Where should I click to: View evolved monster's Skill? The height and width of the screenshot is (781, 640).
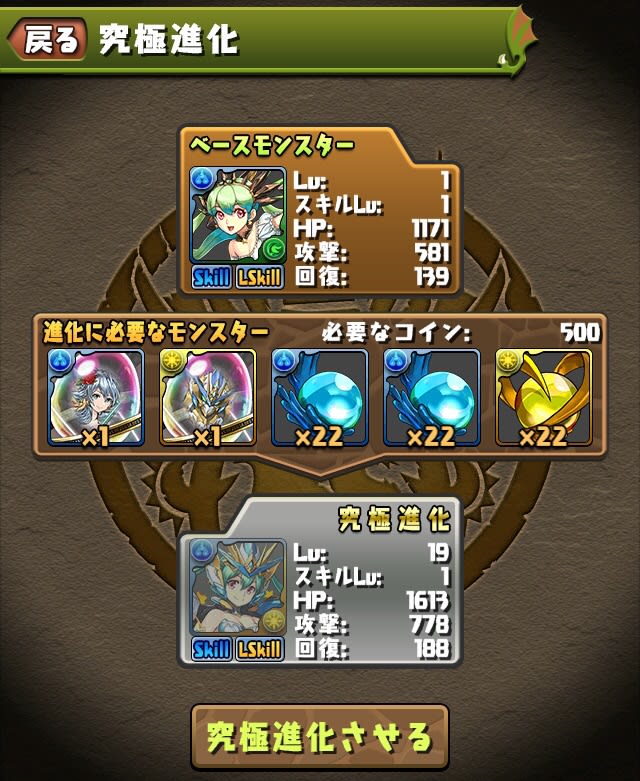point(212,650)
